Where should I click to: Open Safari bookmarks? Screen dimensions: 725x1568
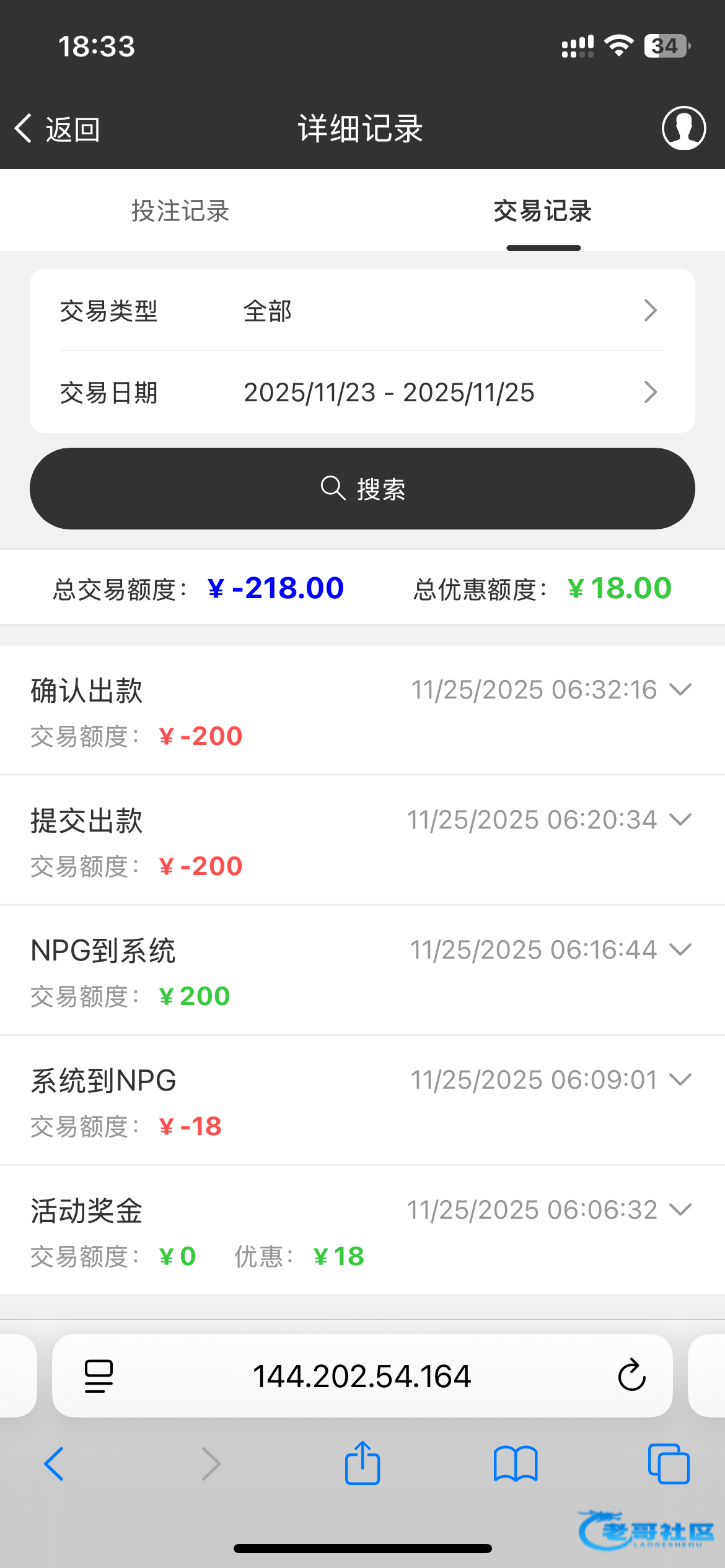click(x=516, y=1464)
